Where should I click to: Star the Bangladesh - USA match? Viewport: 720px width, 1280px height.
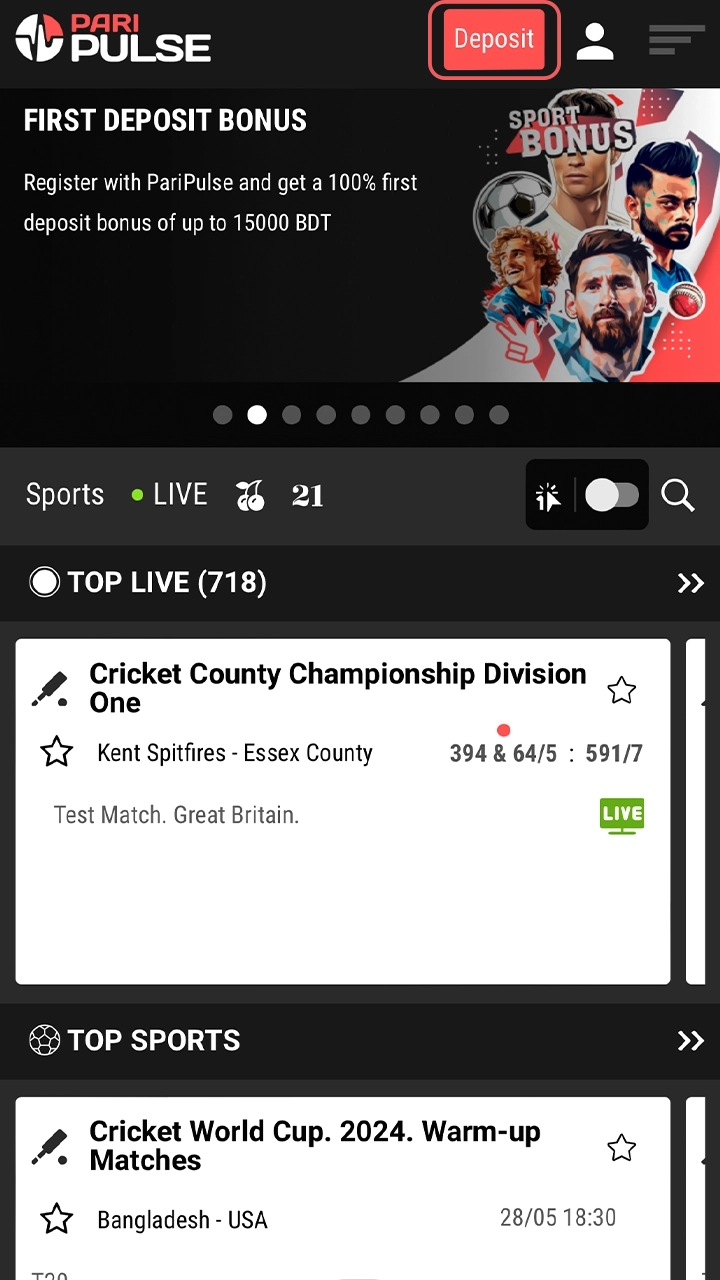point(57,1219)
